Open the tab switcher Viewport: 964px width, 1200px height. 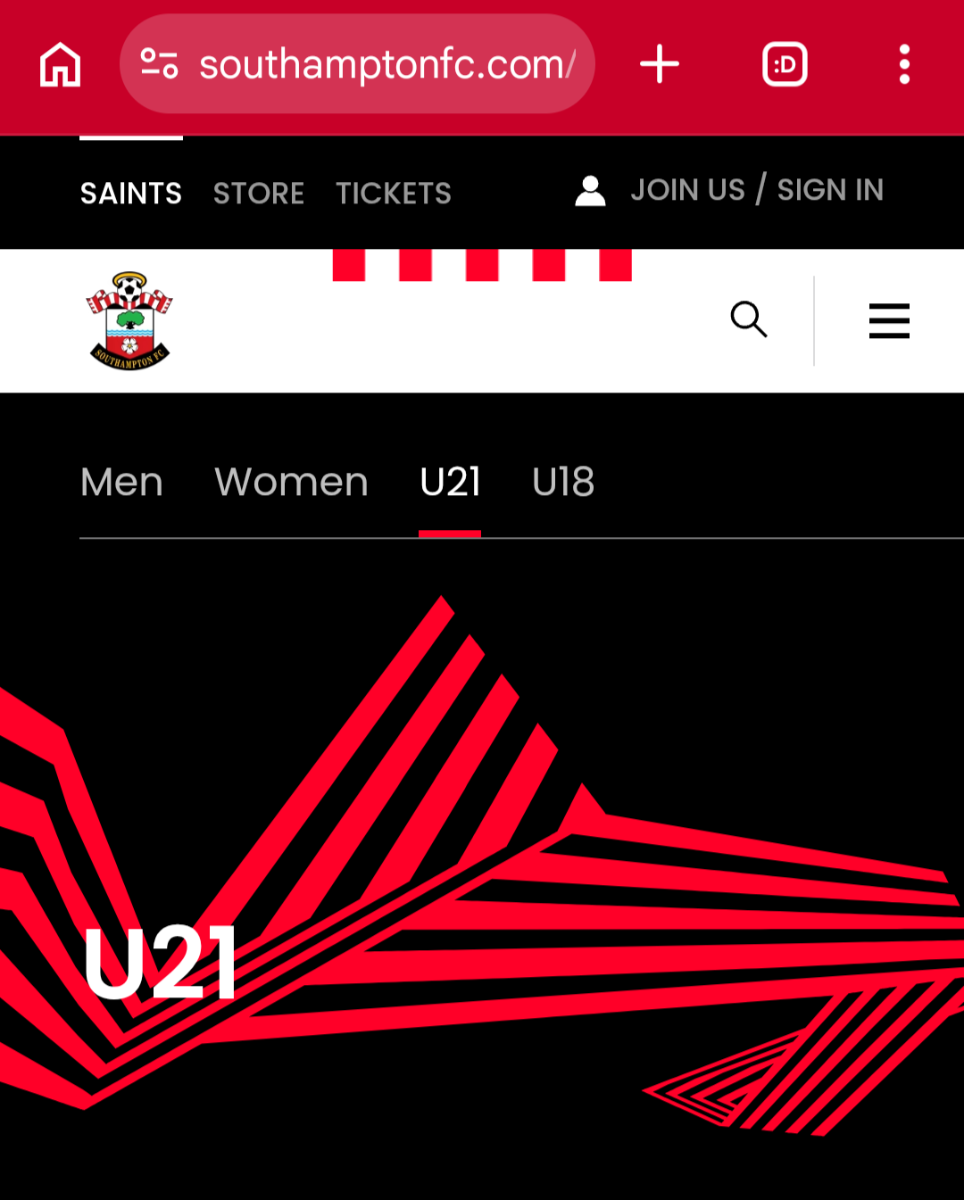point(784,66)
